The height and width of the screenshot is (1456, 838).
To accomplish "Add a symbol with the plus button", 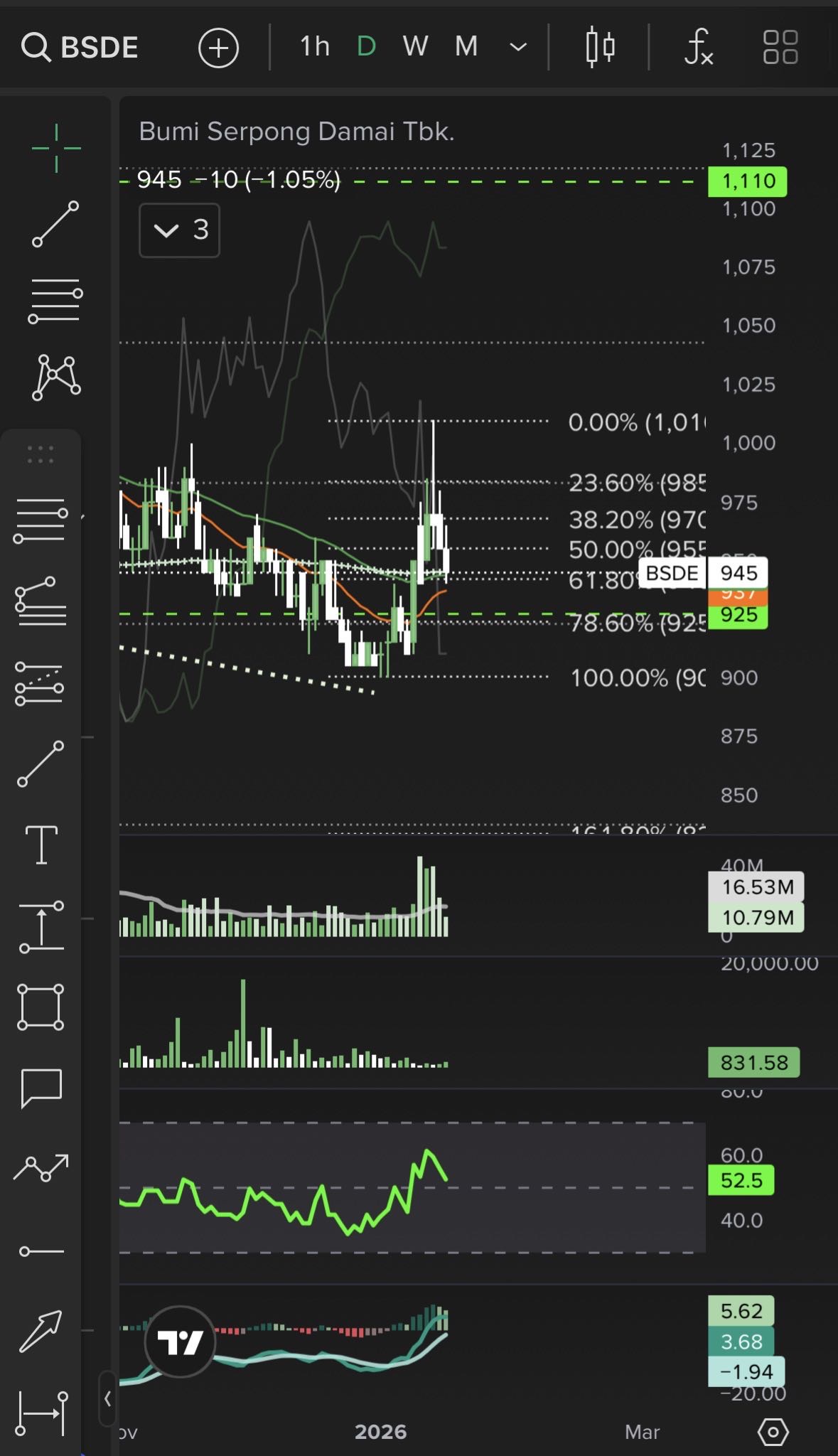I will [x=218, y=48].
